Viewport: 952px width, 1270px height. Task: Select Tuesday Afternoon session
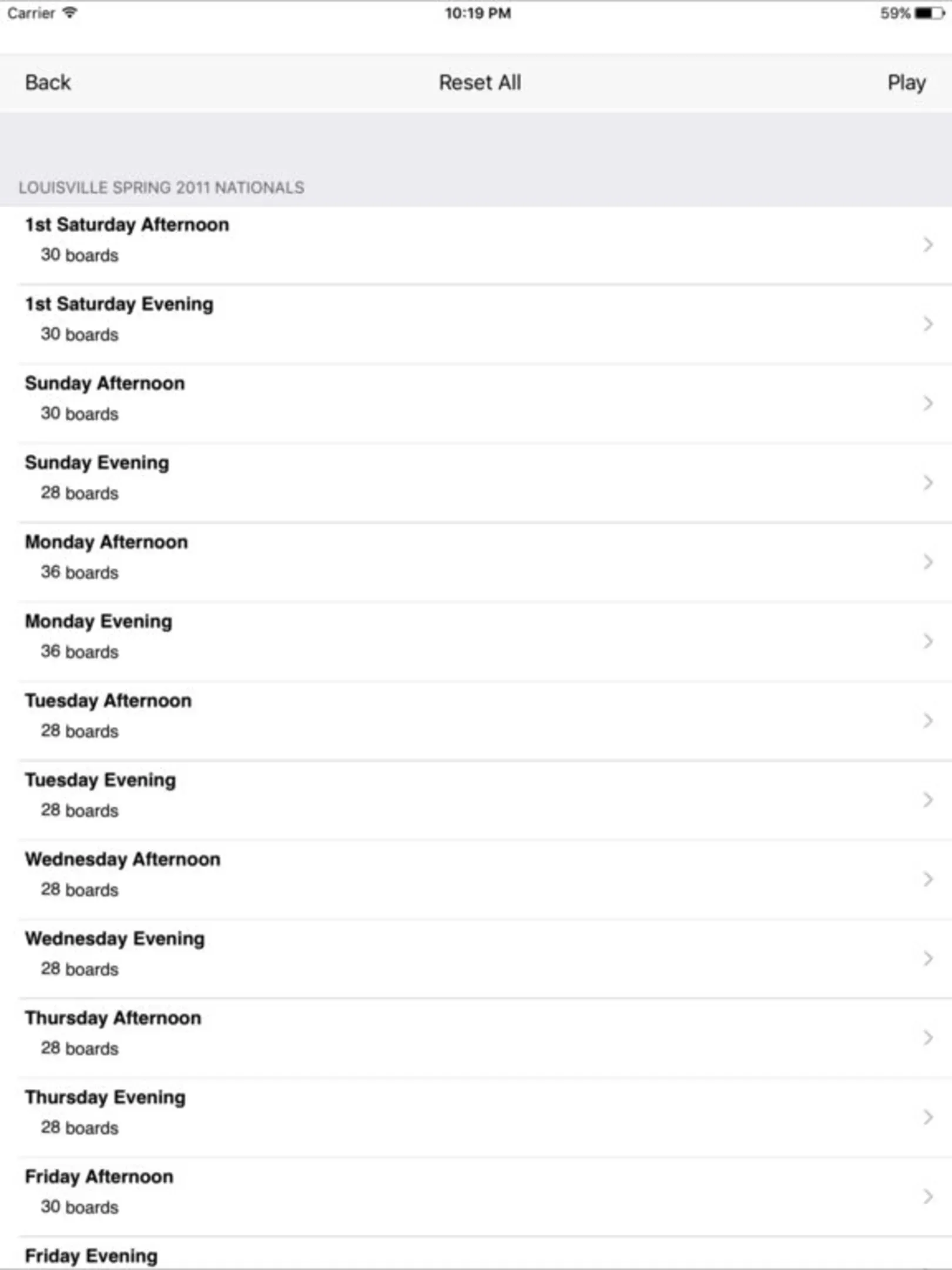pyautogui.click(x=476, y=721)
